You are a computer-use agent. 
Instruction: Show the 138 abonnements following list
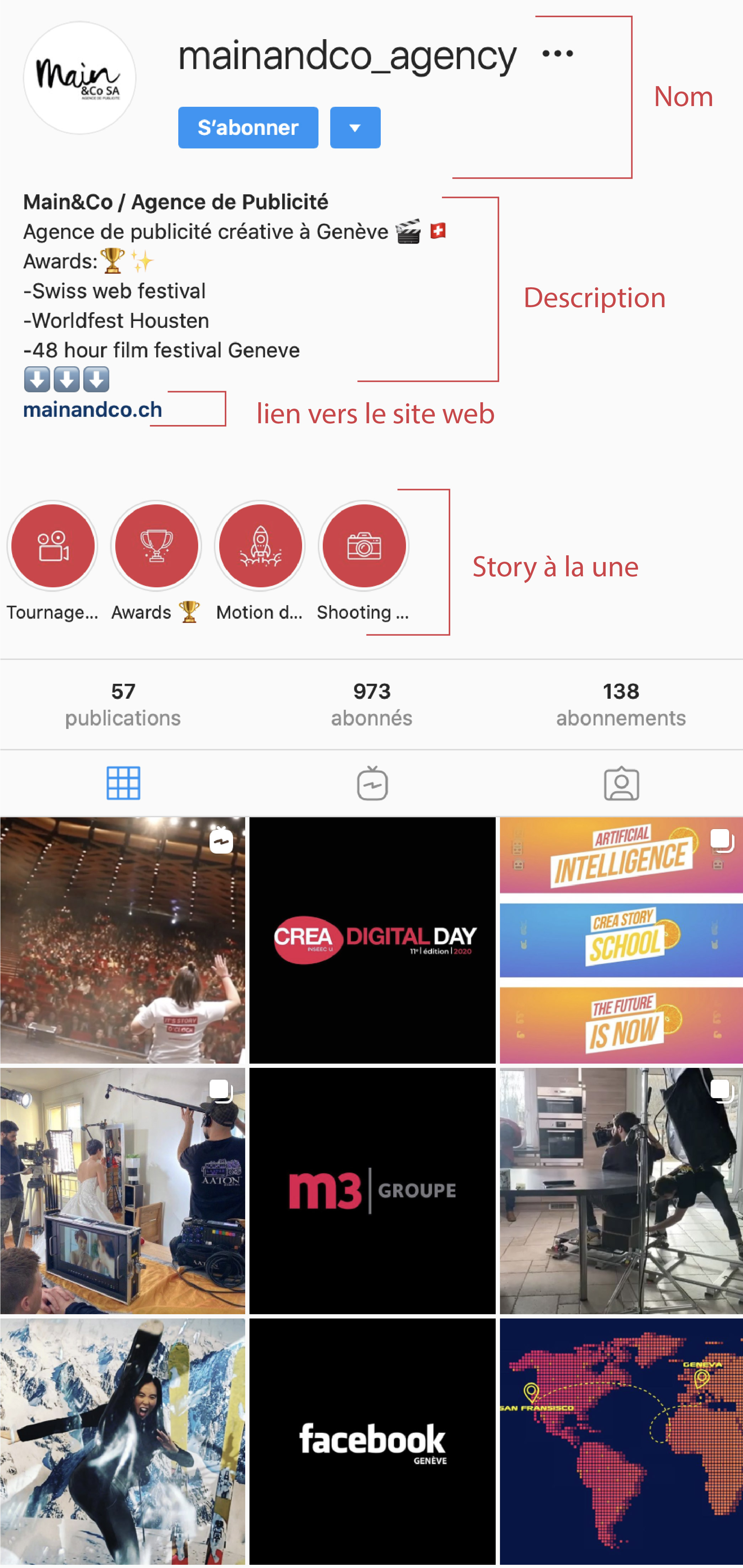coord(620,704)
